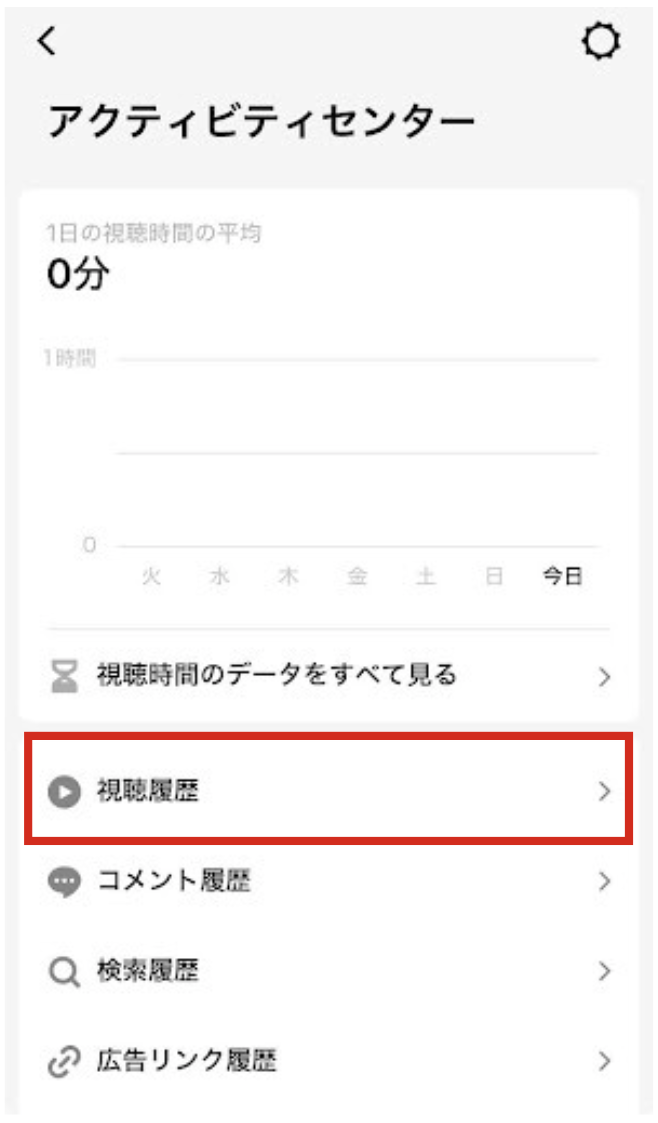
Task: Open 視聴履歴 watch history
Action: click(x=329, y=791)
